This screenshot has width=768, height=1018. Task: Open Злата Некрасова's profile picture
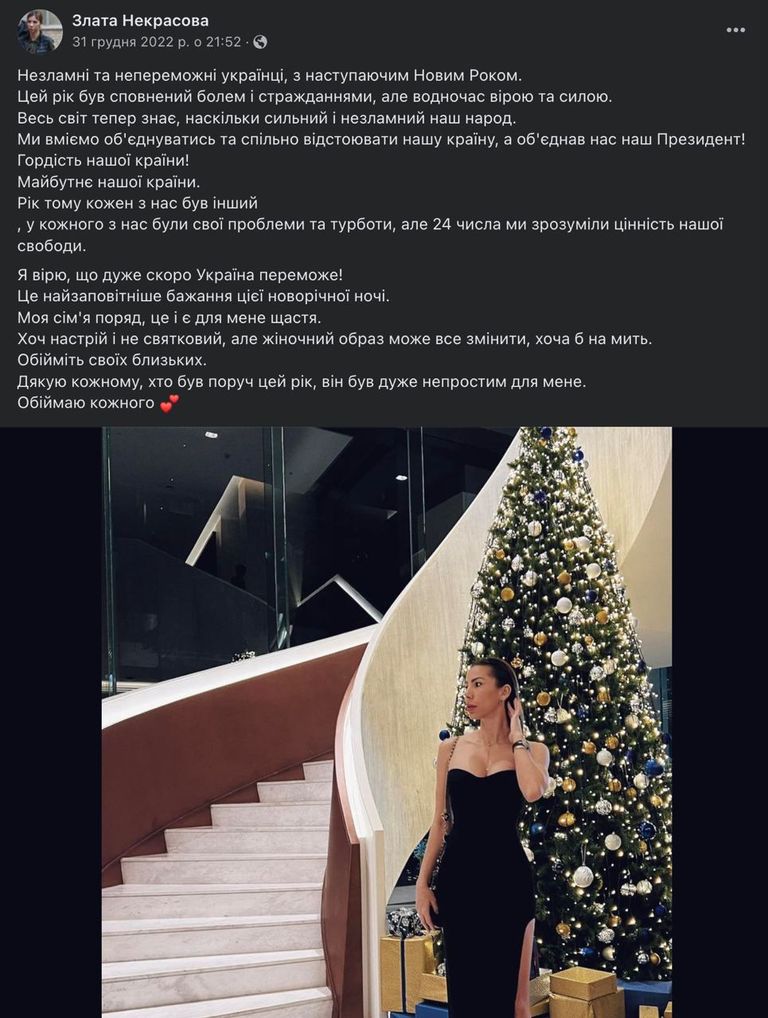(40, 31)
